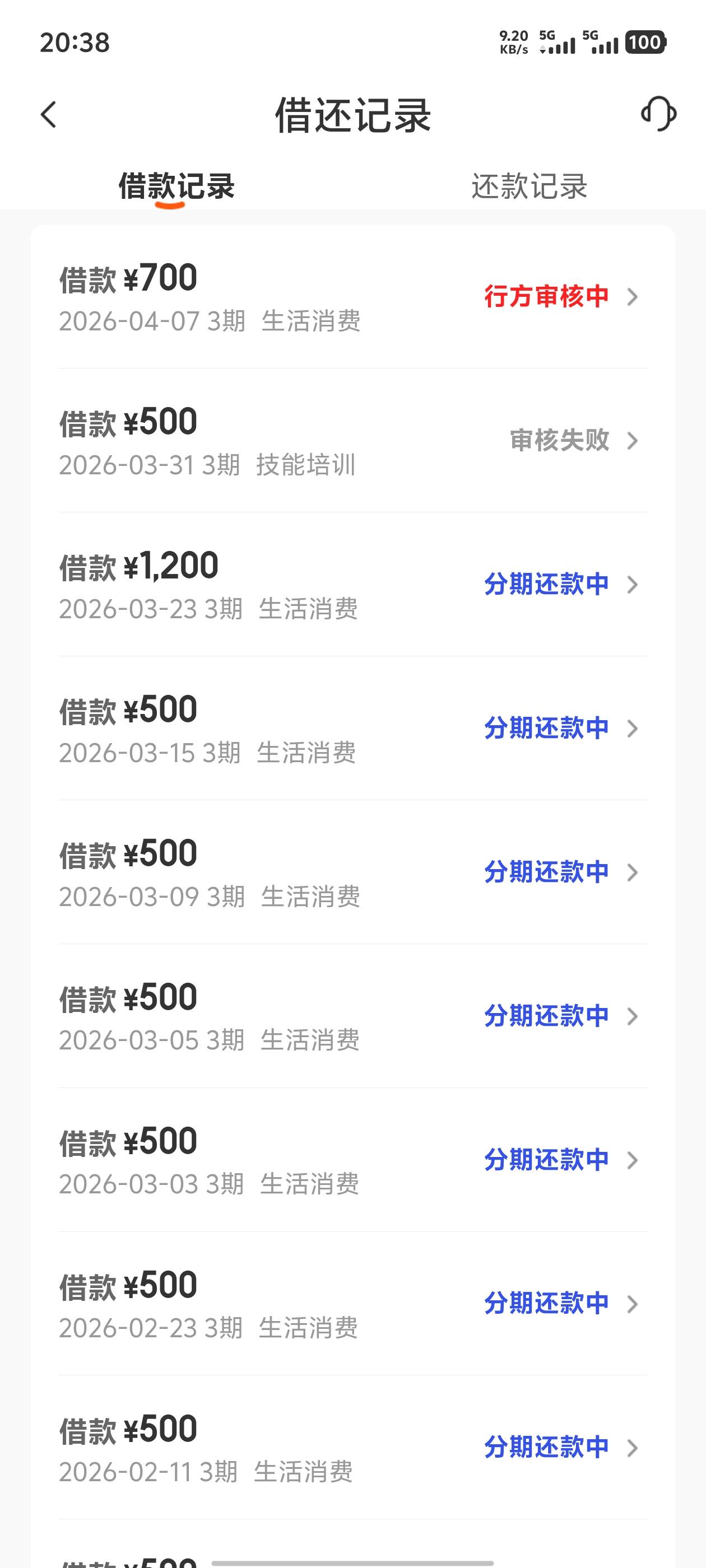Screen dimensions: 706x1568
Task: Open the ¥500 loan dated 2026-03-15
Action: pos(352,729)
